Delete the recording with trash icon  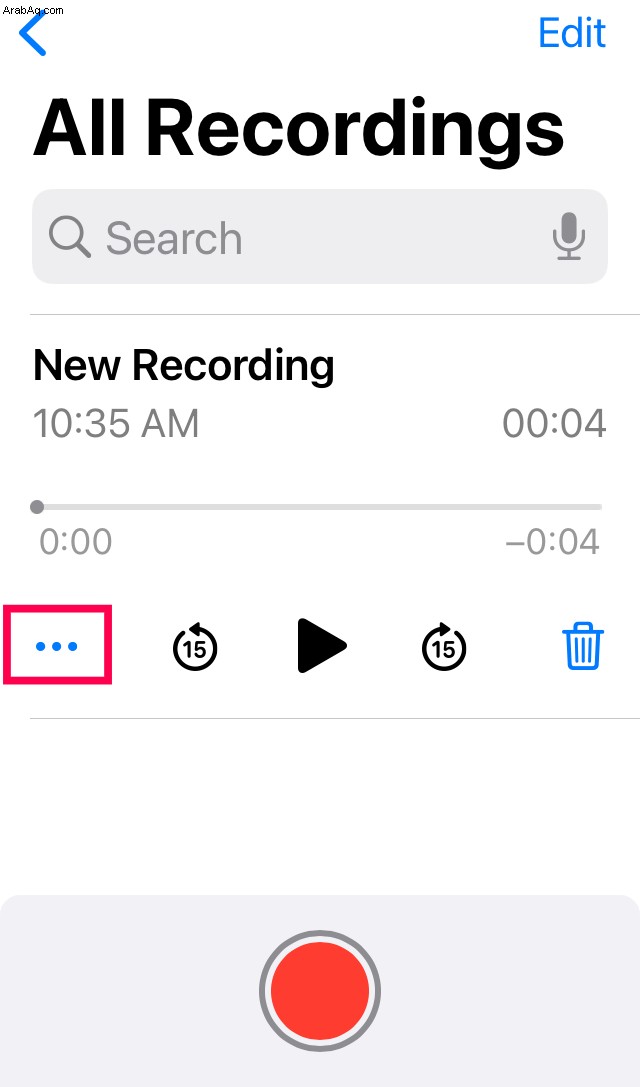pos(583,646)
